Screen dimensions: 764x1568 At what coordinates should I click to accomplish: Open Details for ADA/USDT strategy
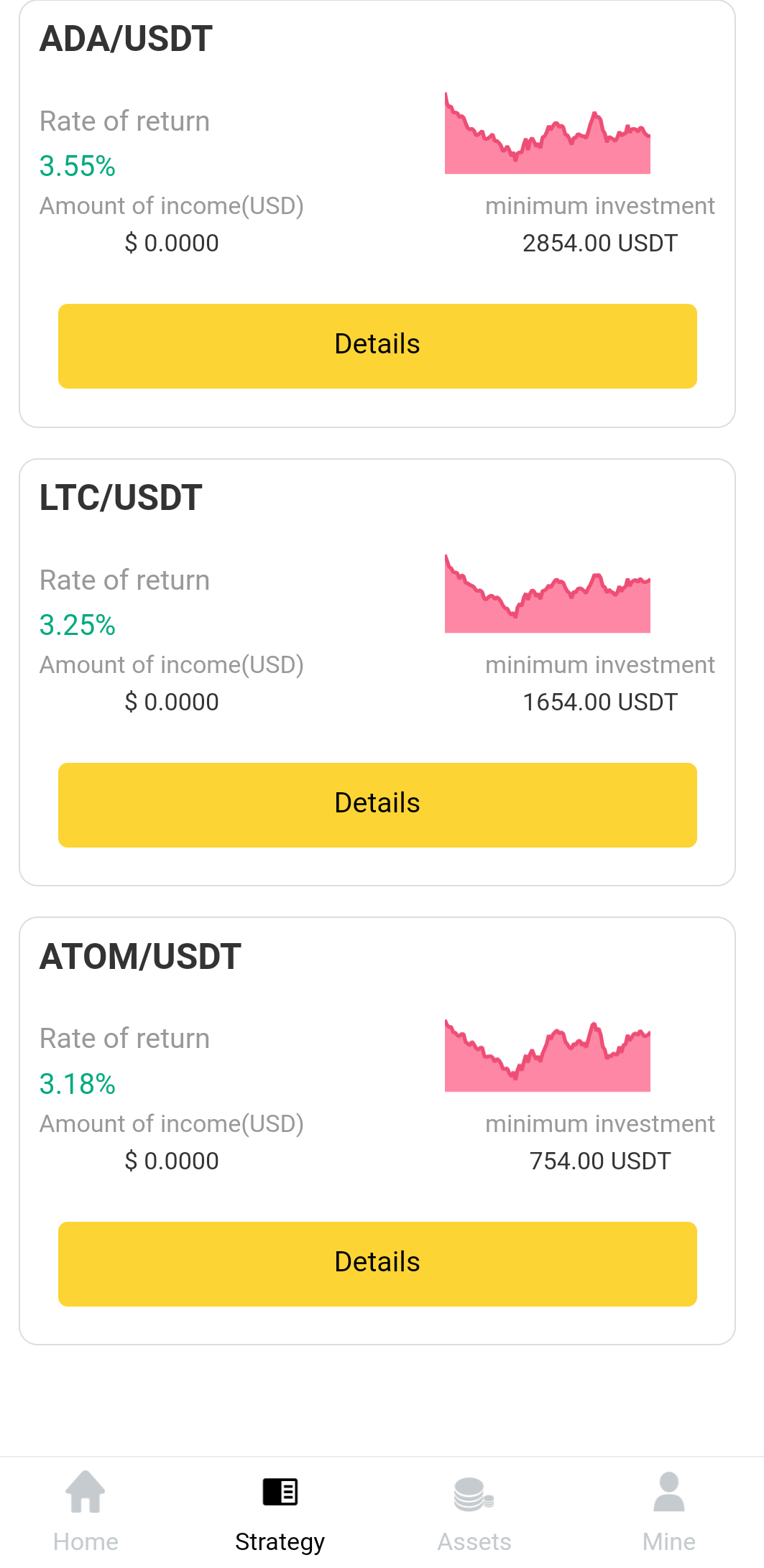click(377, 345)
